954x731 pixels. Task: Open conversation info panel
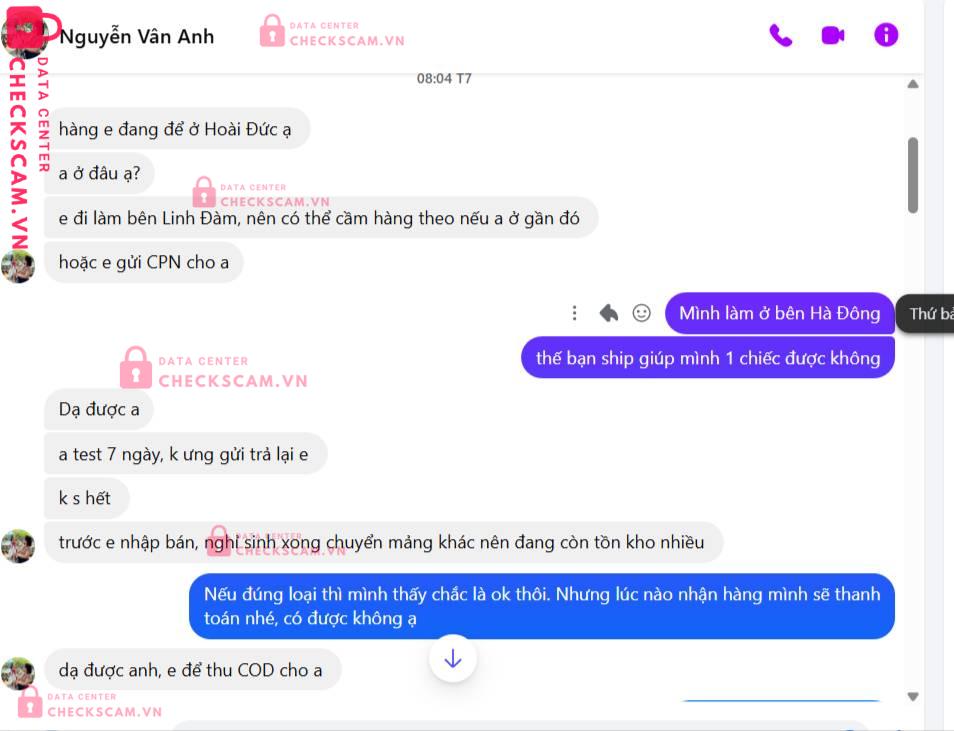pos(886,35)
